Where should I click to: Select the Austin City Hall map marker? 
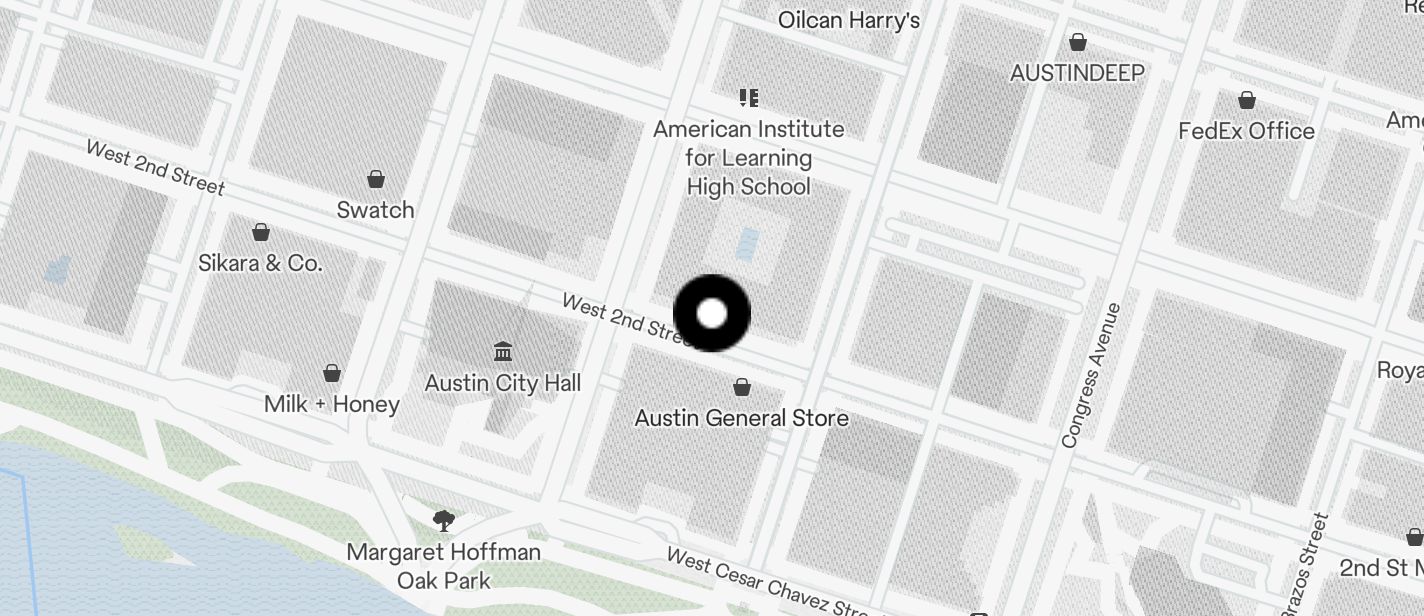click(503, 352)
